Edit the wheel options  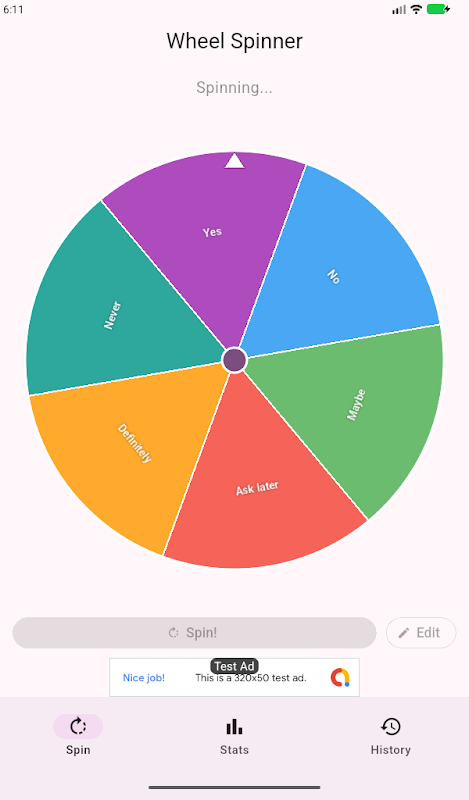tap(421, 633)
